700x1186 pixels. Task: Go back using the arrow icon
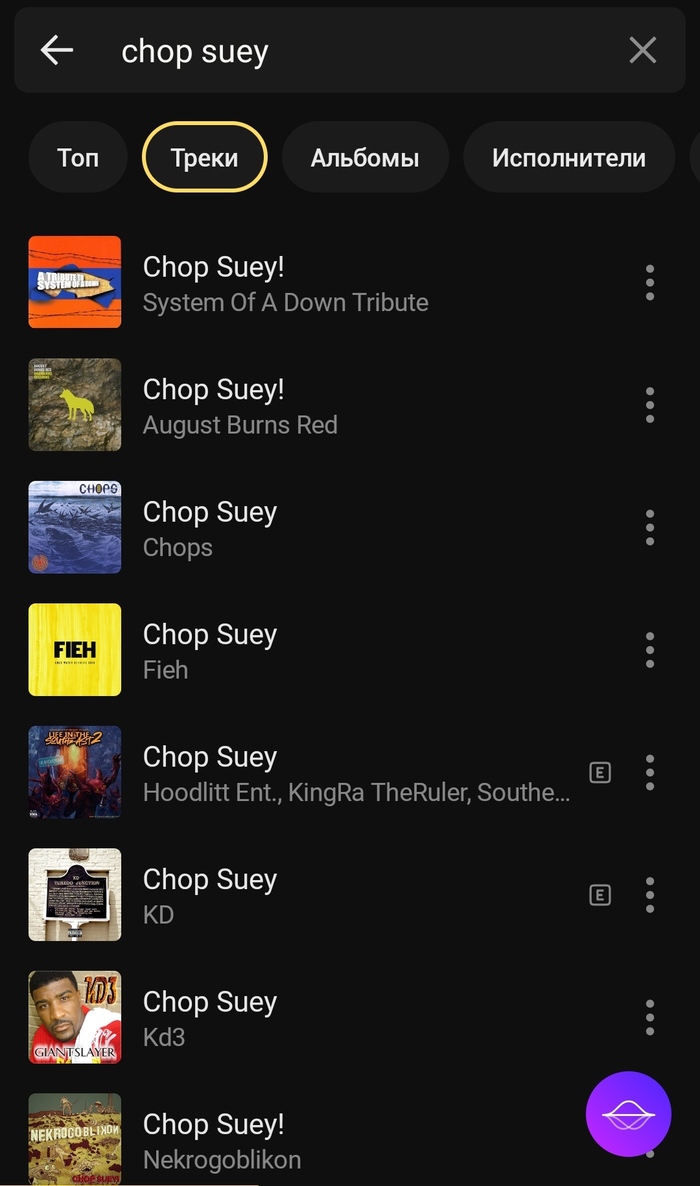(x=57, y=50)
